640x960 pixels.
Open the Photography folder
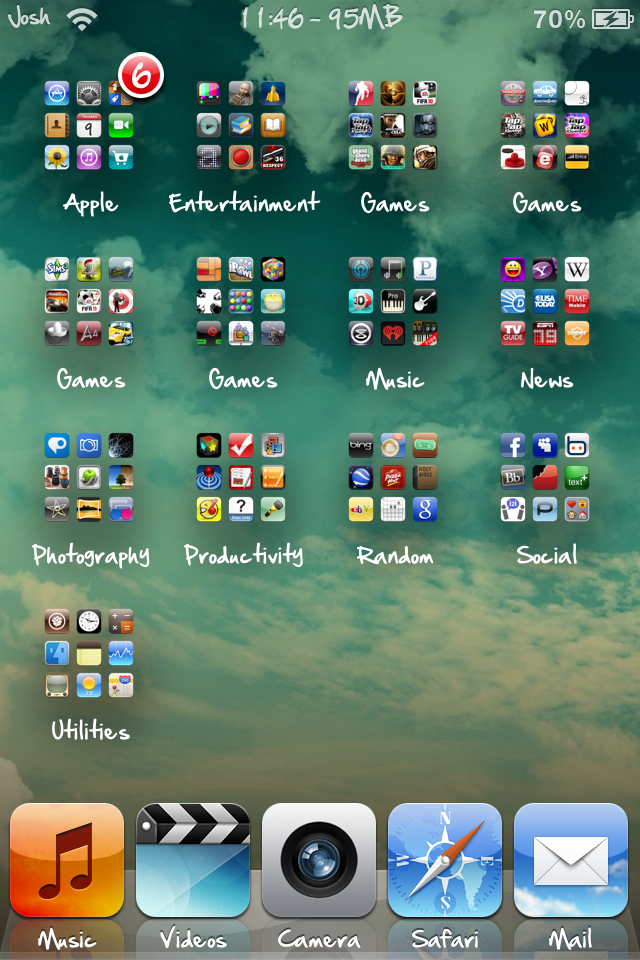89,477
